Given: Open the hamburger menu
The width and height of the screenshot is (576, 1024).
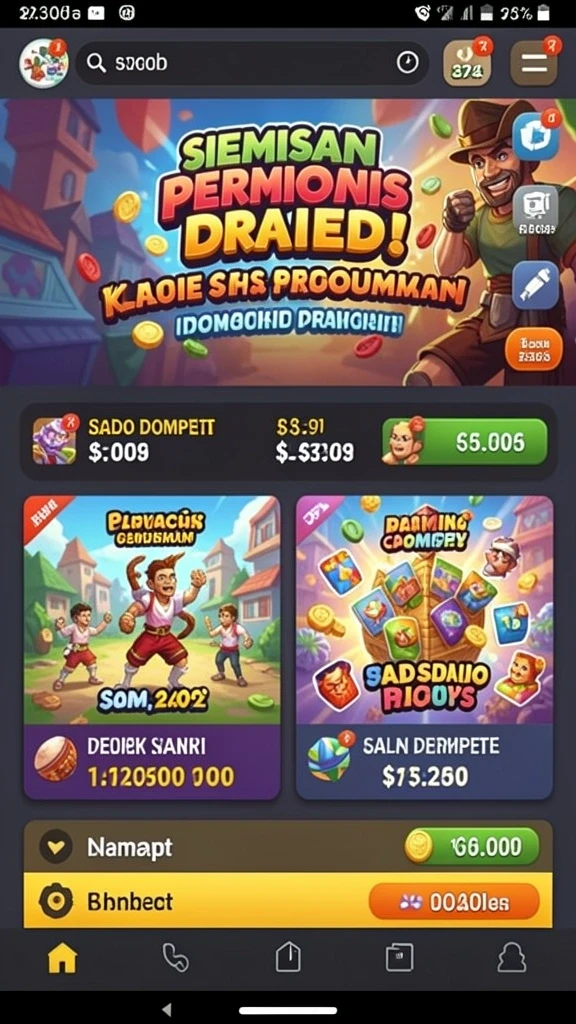Looking at the screenshot, I should [x=534, y=63].
